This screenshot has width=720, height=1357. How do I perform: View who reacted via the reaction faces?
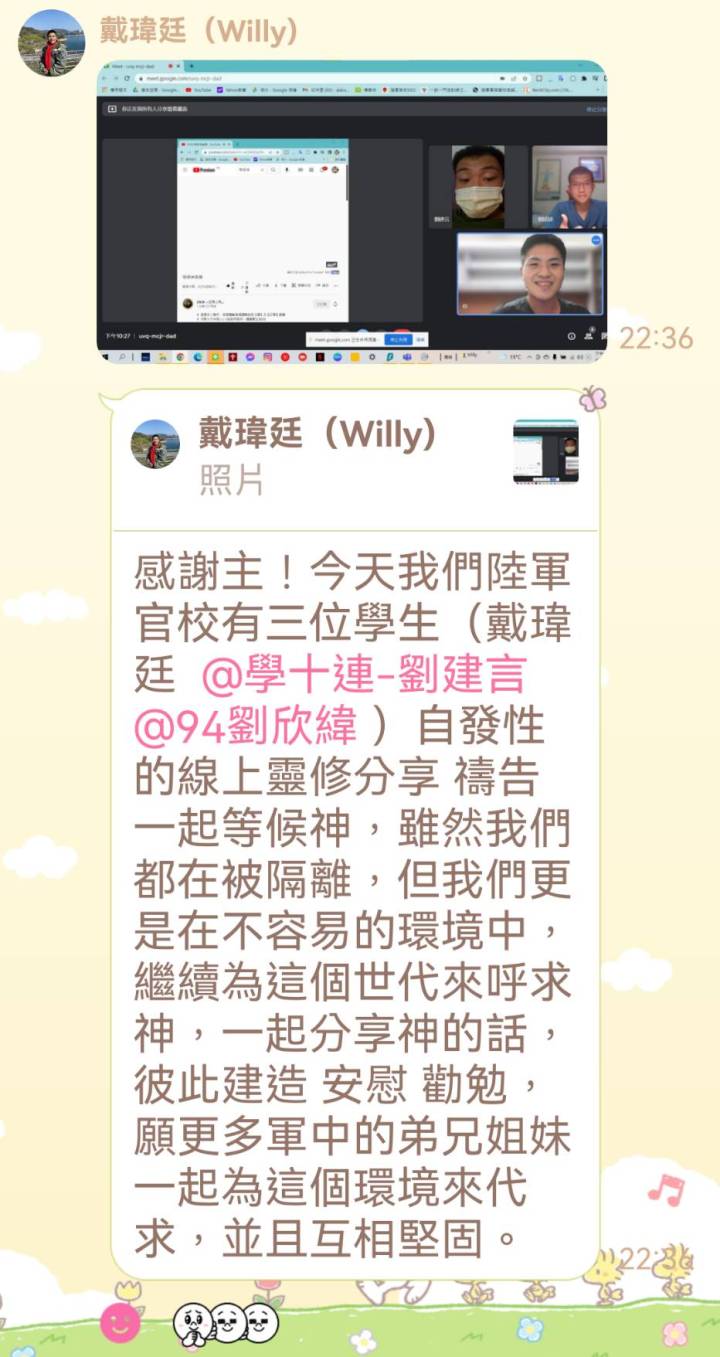tap(226, 1324)
